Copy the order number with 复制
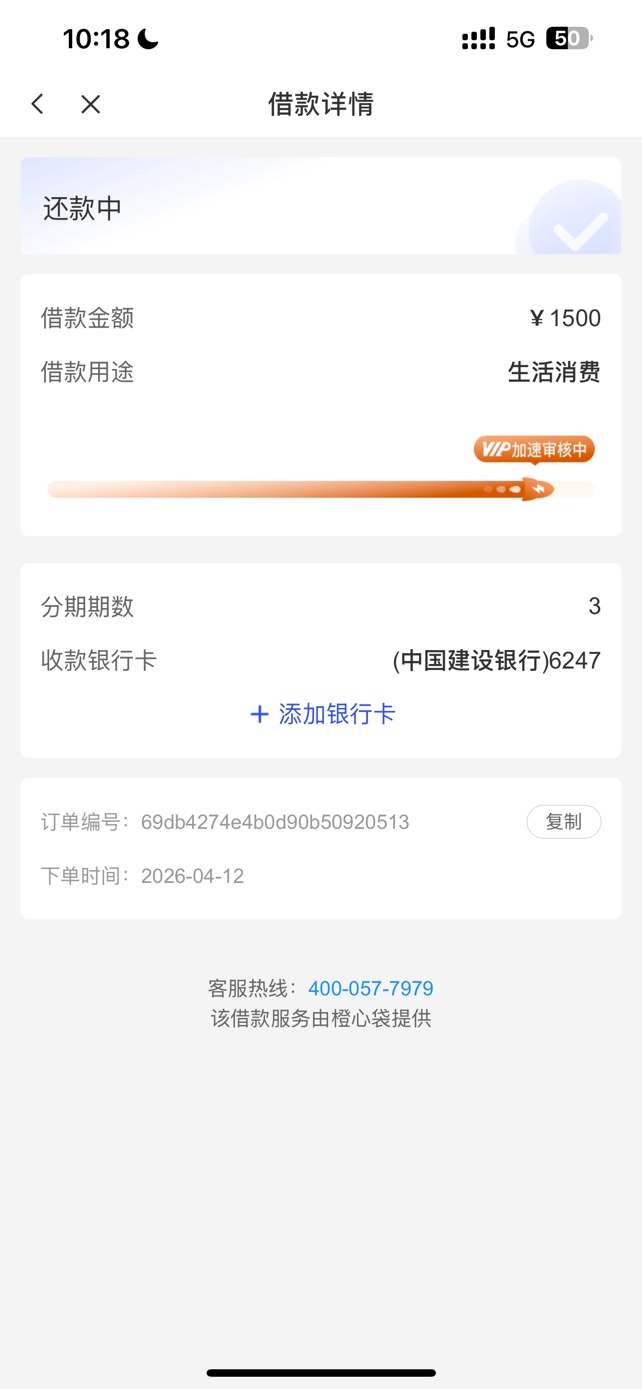The height and width of the screenshot is (1389, 642). click(x=563, y=822)
